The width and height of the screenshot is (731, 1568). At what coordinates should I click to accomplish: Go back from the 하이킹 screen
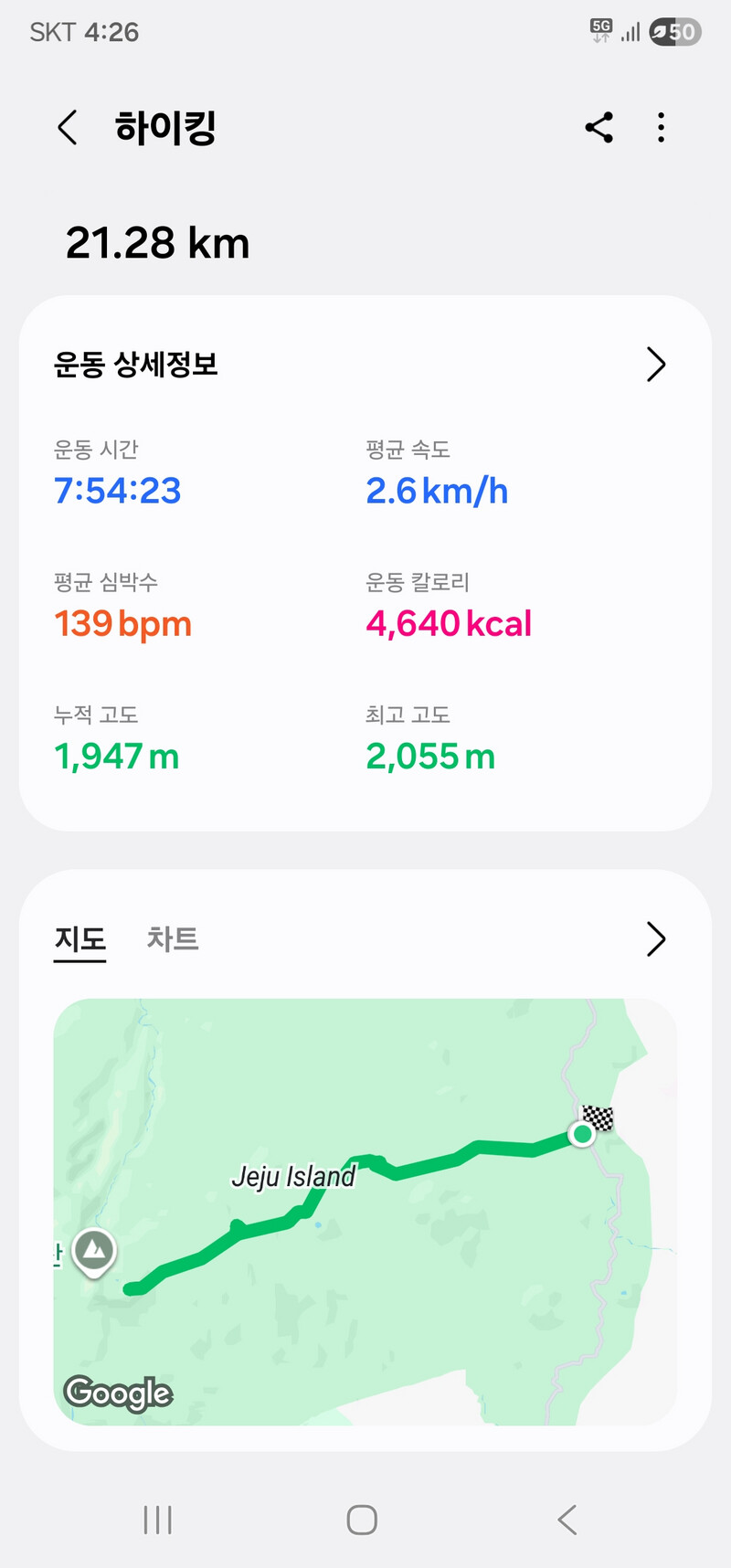point(67,128)
